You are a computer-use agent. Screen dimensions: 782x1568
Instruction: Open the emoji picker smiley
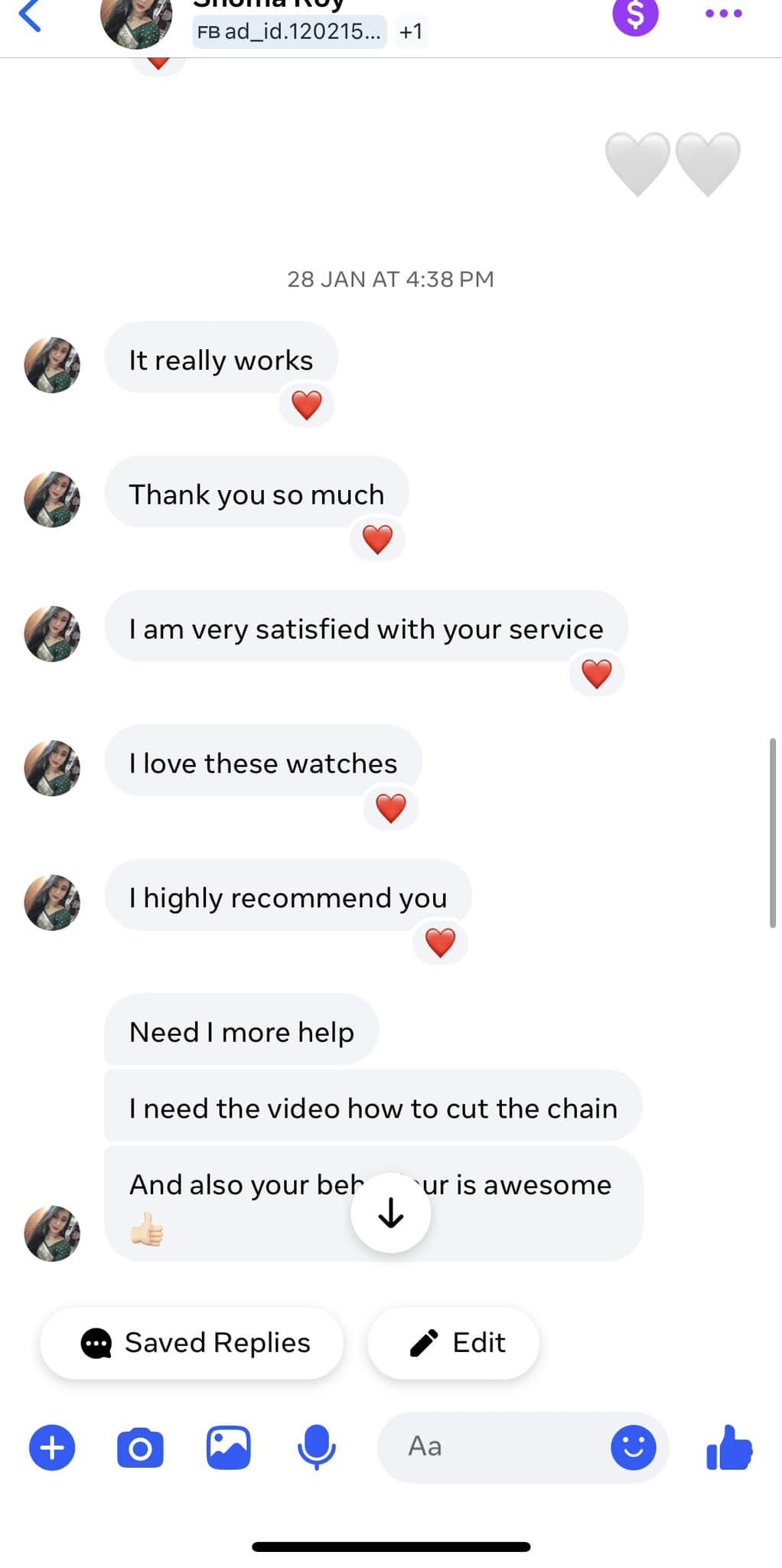tap(633, 1447)
